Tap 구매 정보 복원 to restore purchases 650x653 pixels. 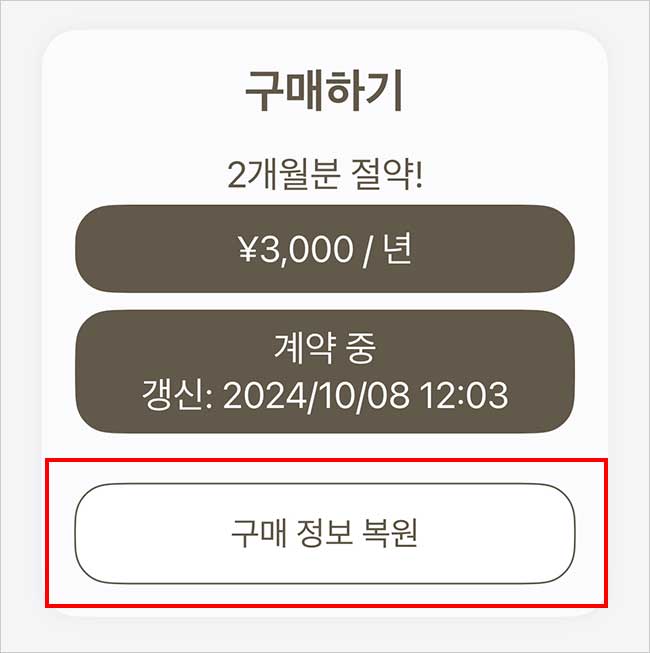[325, 533]
